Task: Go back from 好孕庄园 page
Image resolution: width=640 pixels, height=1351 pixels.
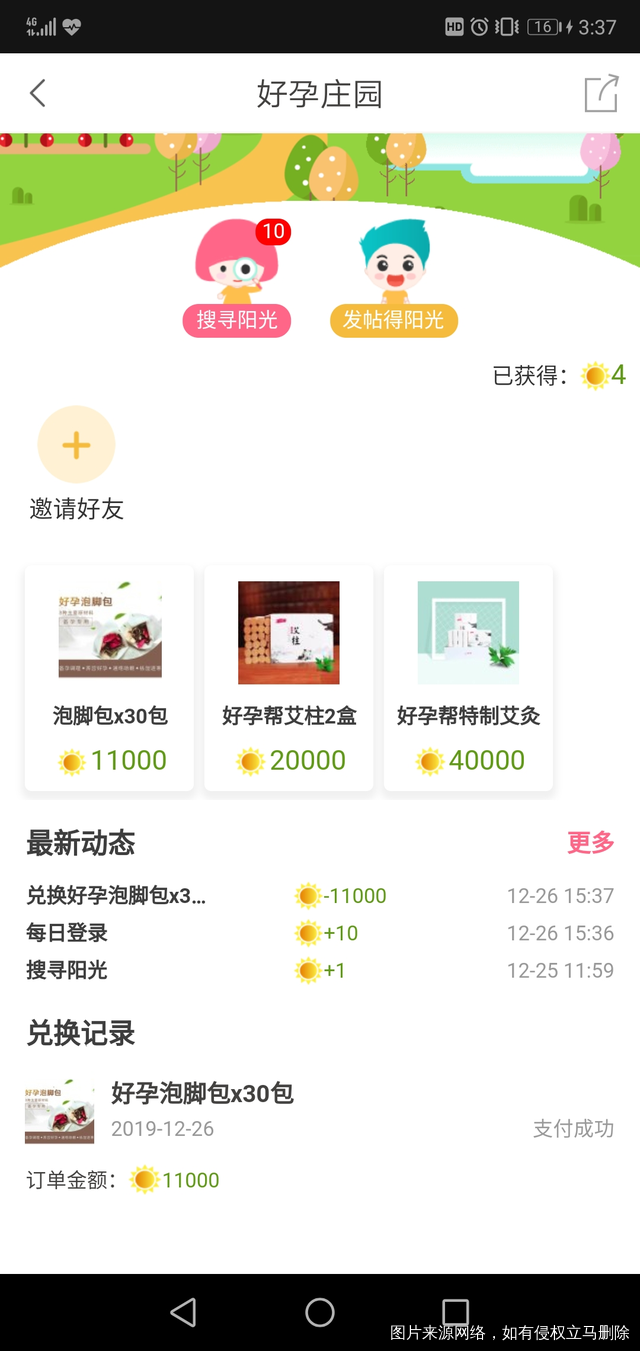Action: point(38,94)
